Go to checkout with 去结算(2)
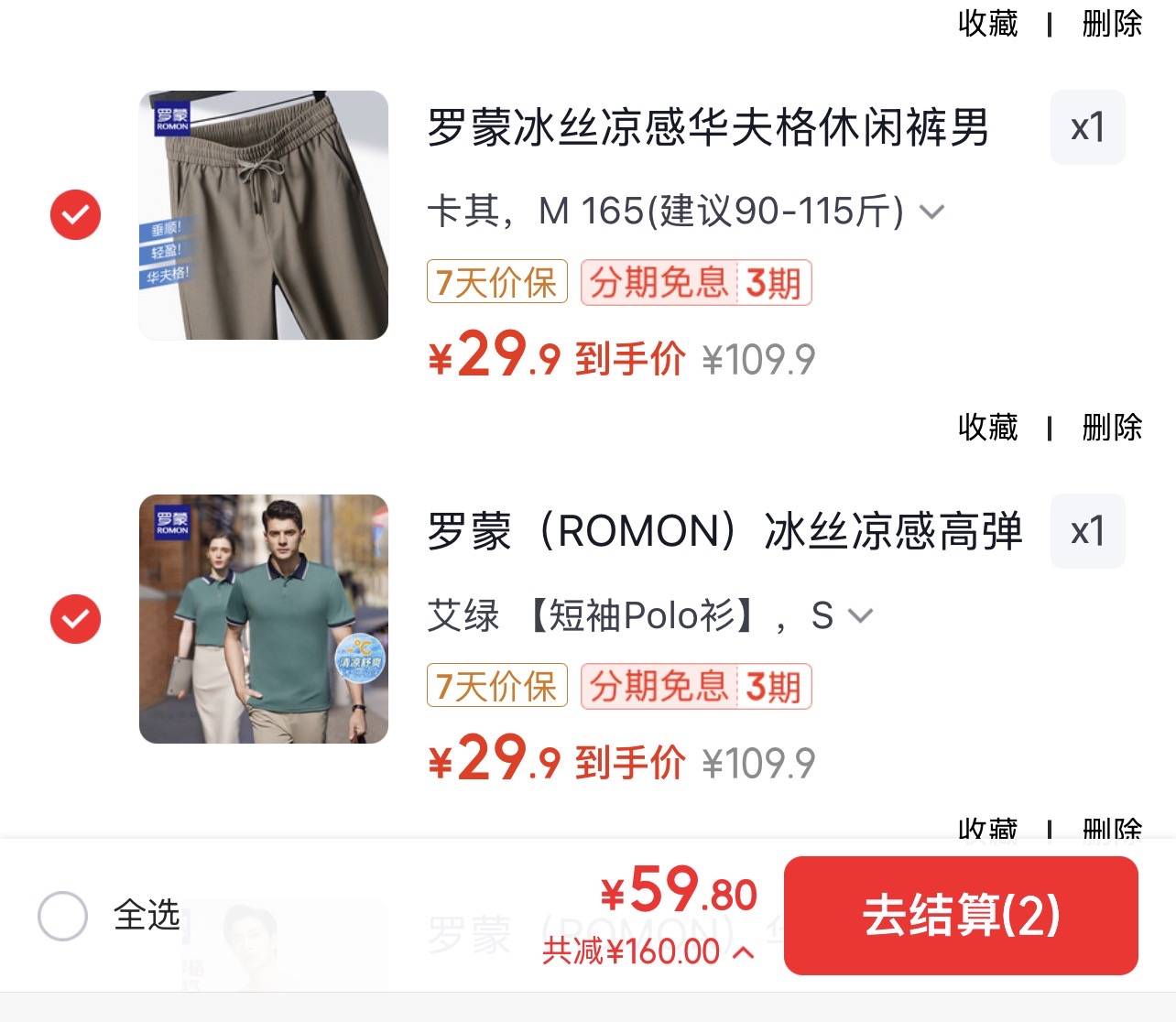The image size is (1176, 1022). tap(961, 915)
